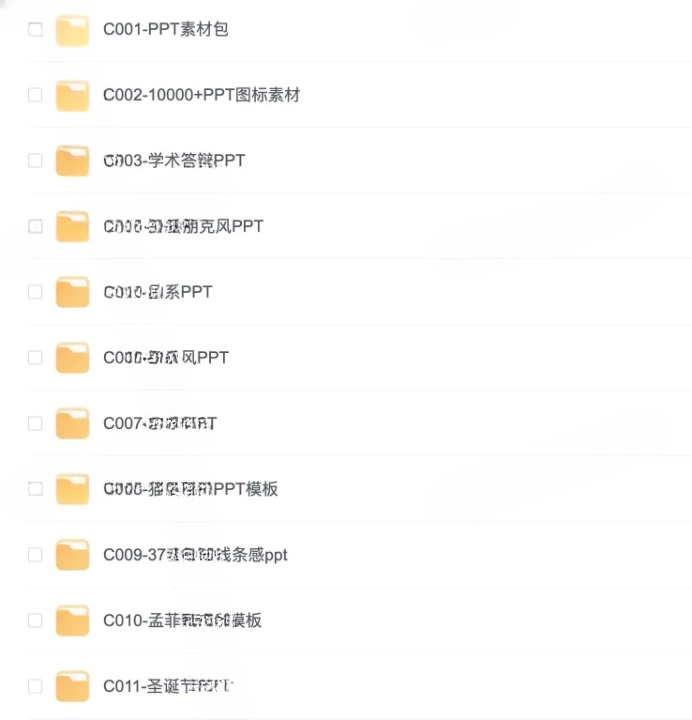Open the C003-学术答辩PPT folder

pos(174,161)
